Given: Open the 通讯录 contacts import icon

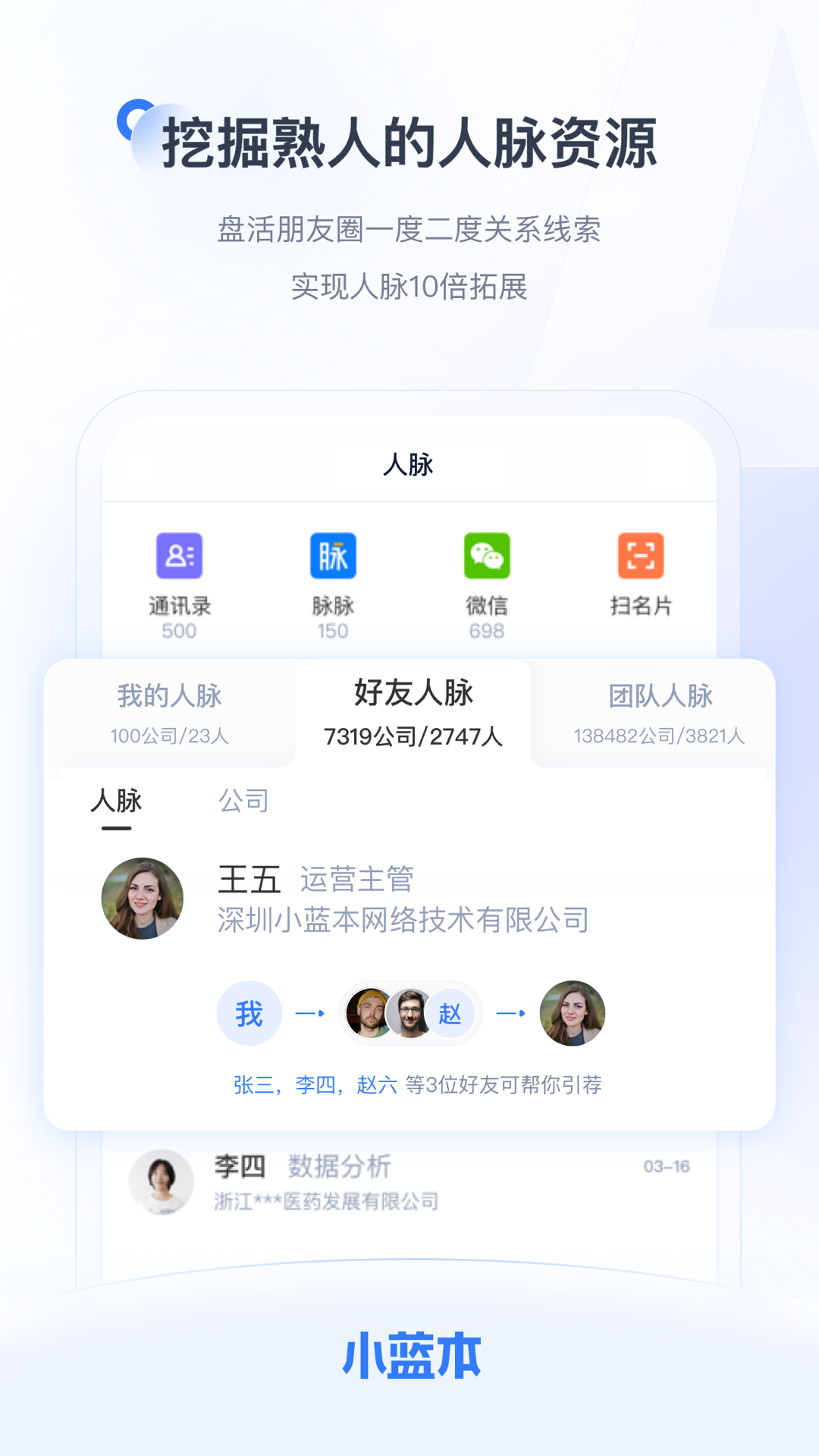Looking at the screenshot, I should point(178,555).
